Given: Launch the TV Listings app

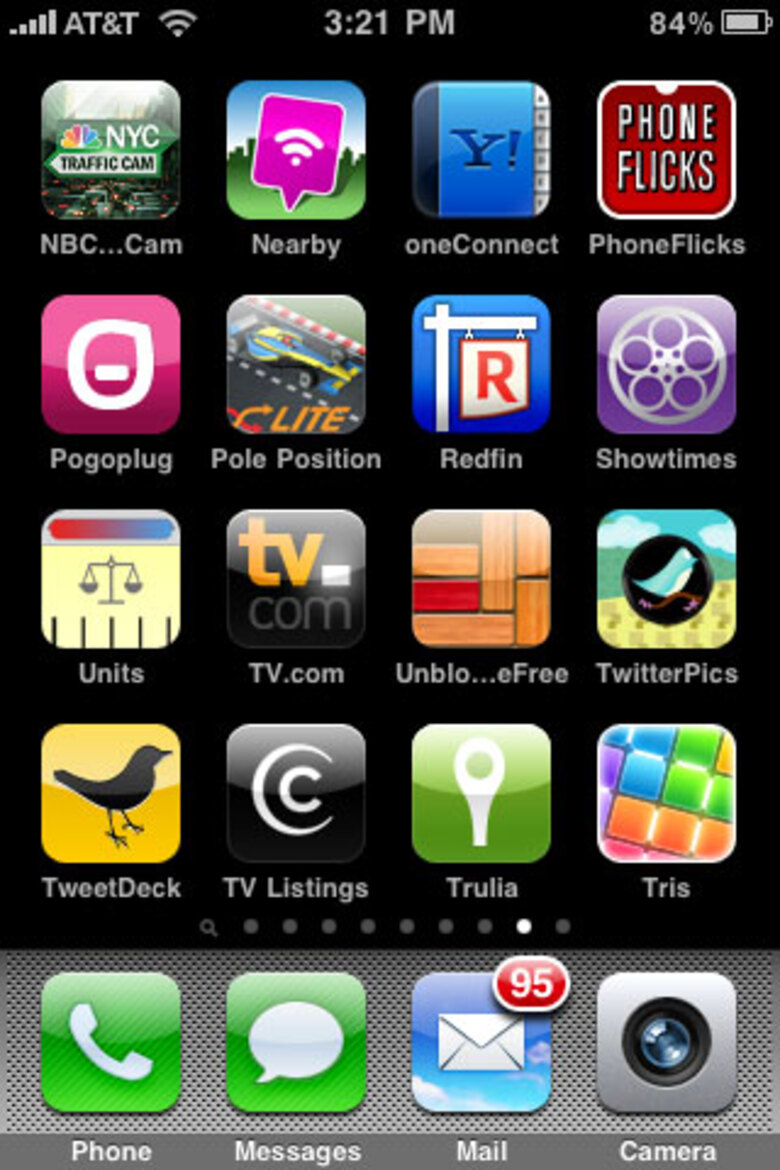Looking at the screenshot, I should tap(296, 793).
